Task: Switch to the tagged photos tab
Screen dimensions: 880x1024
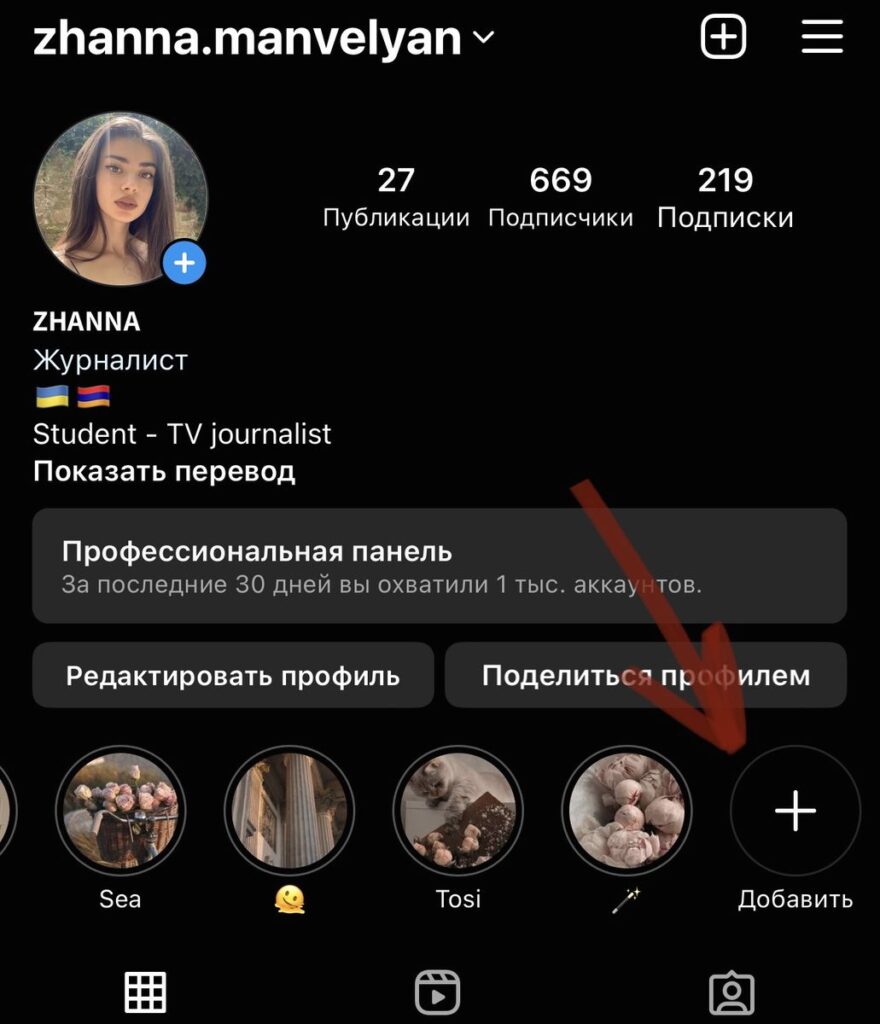Action: [x=731, y=992]
